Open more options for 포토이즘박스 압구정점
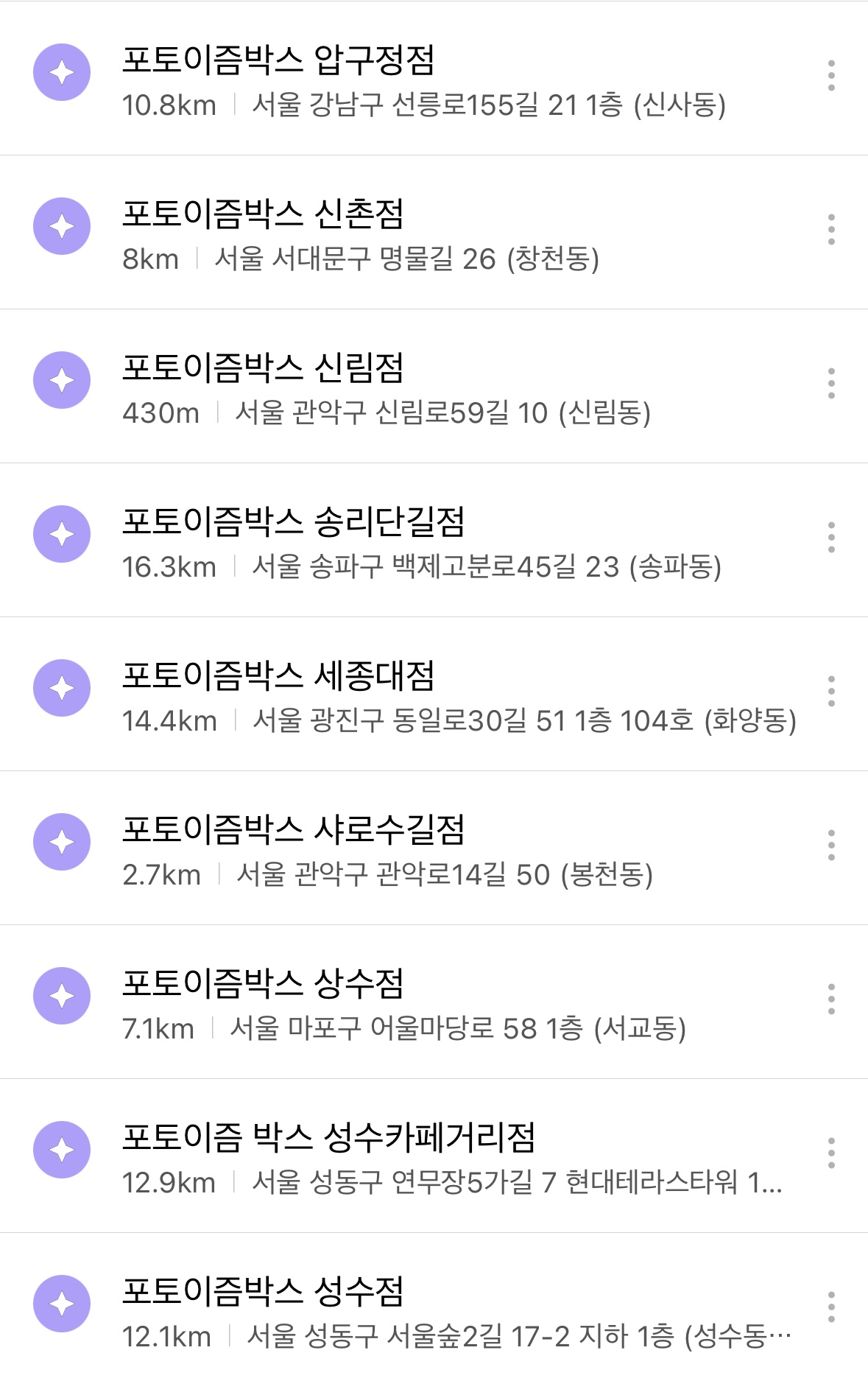868x1381 pixels. (x=831, y=76)
